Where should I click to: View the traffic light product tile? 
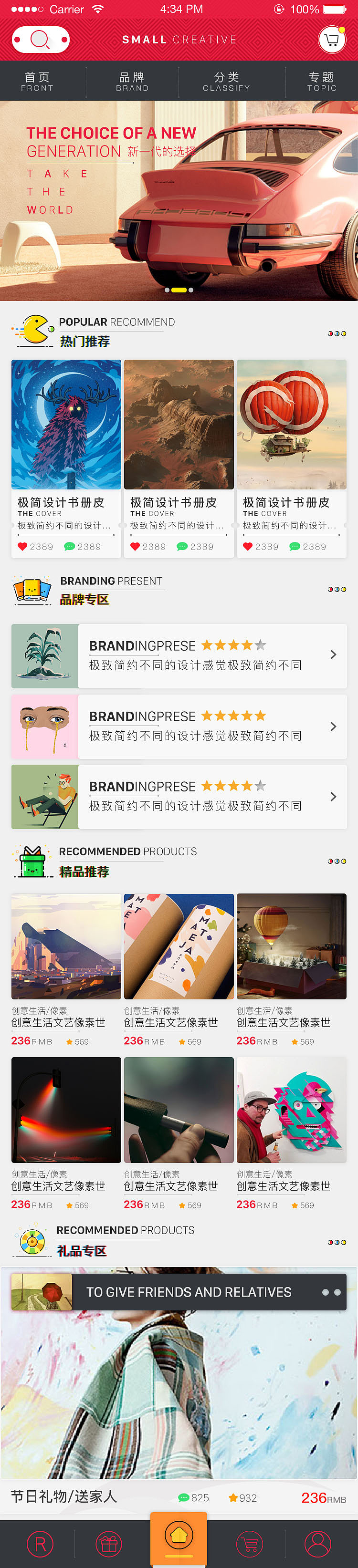click(x=66, y=1133)
